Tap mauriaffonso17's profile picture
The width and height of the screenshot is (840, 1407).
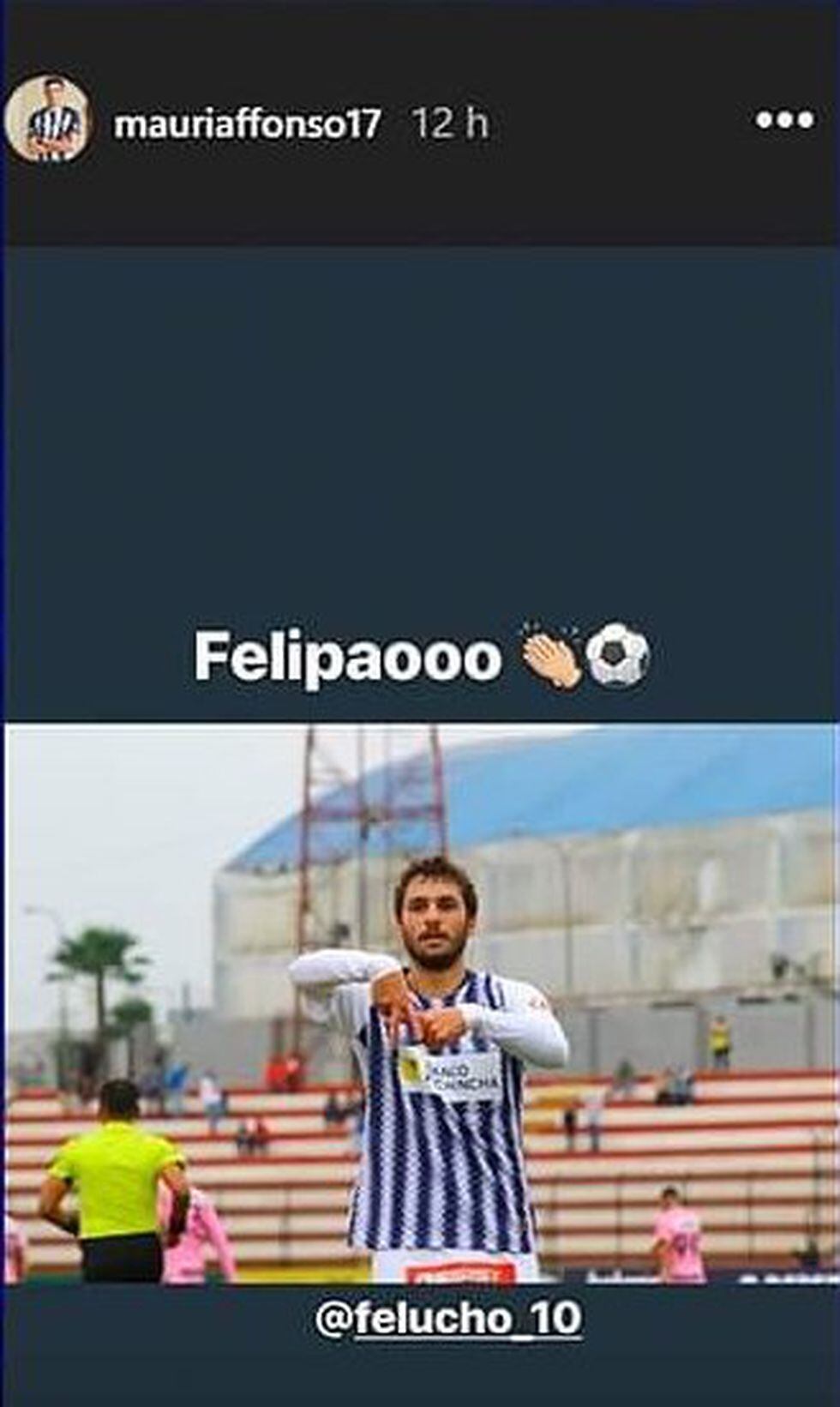point(48,120)
